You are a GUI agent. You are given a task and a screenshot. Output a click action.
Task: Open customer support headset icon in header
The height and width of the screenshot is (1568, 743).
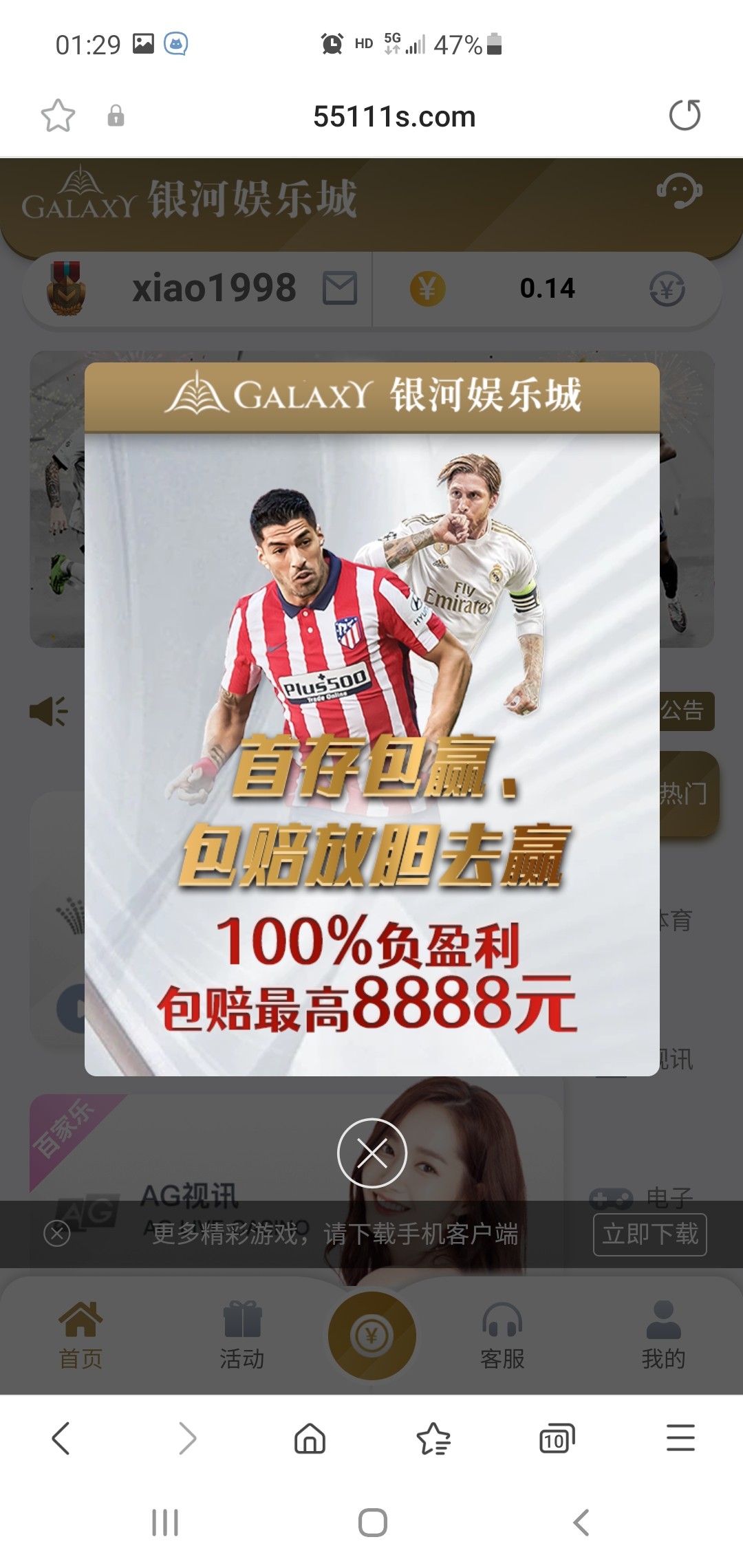679,190
